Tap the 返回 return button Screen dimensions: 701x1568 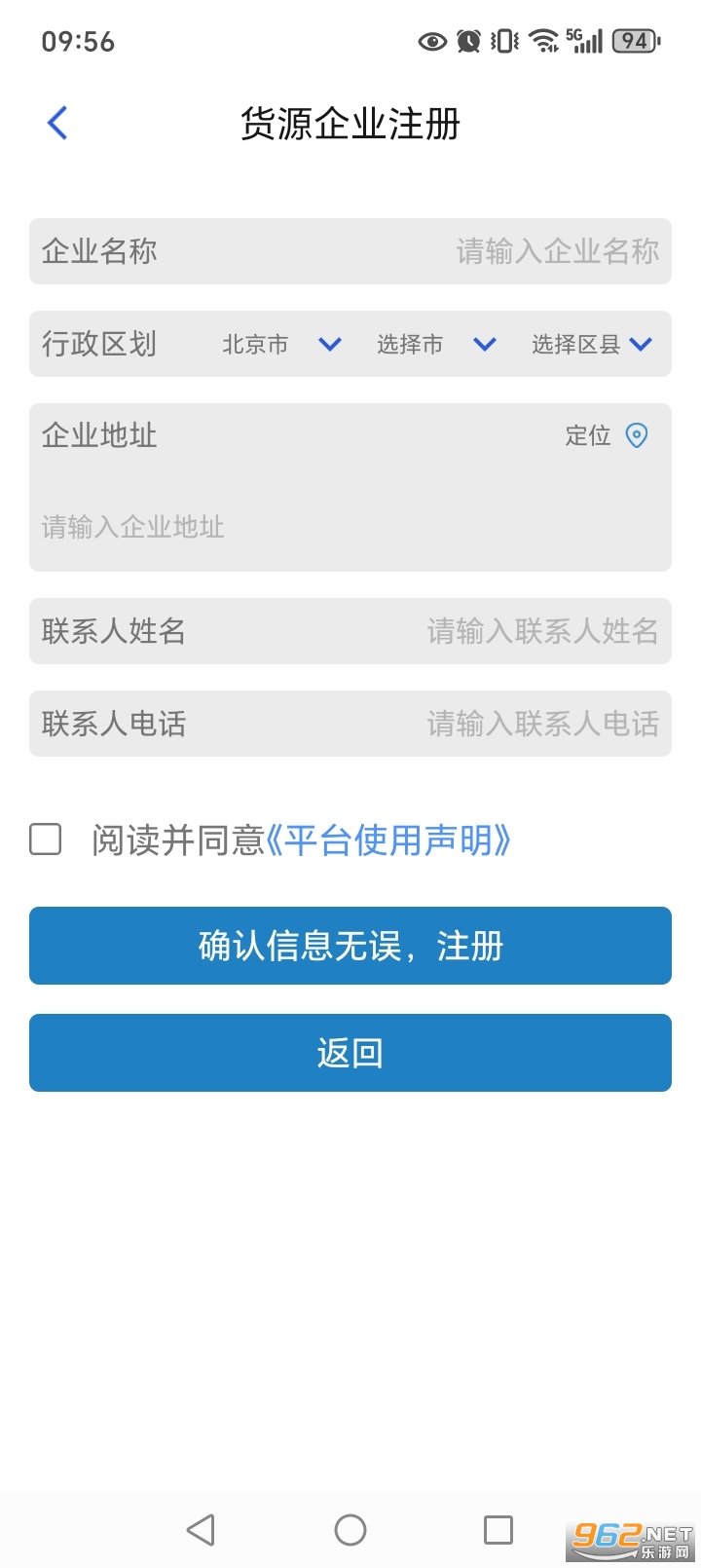tap(350, 1053)
